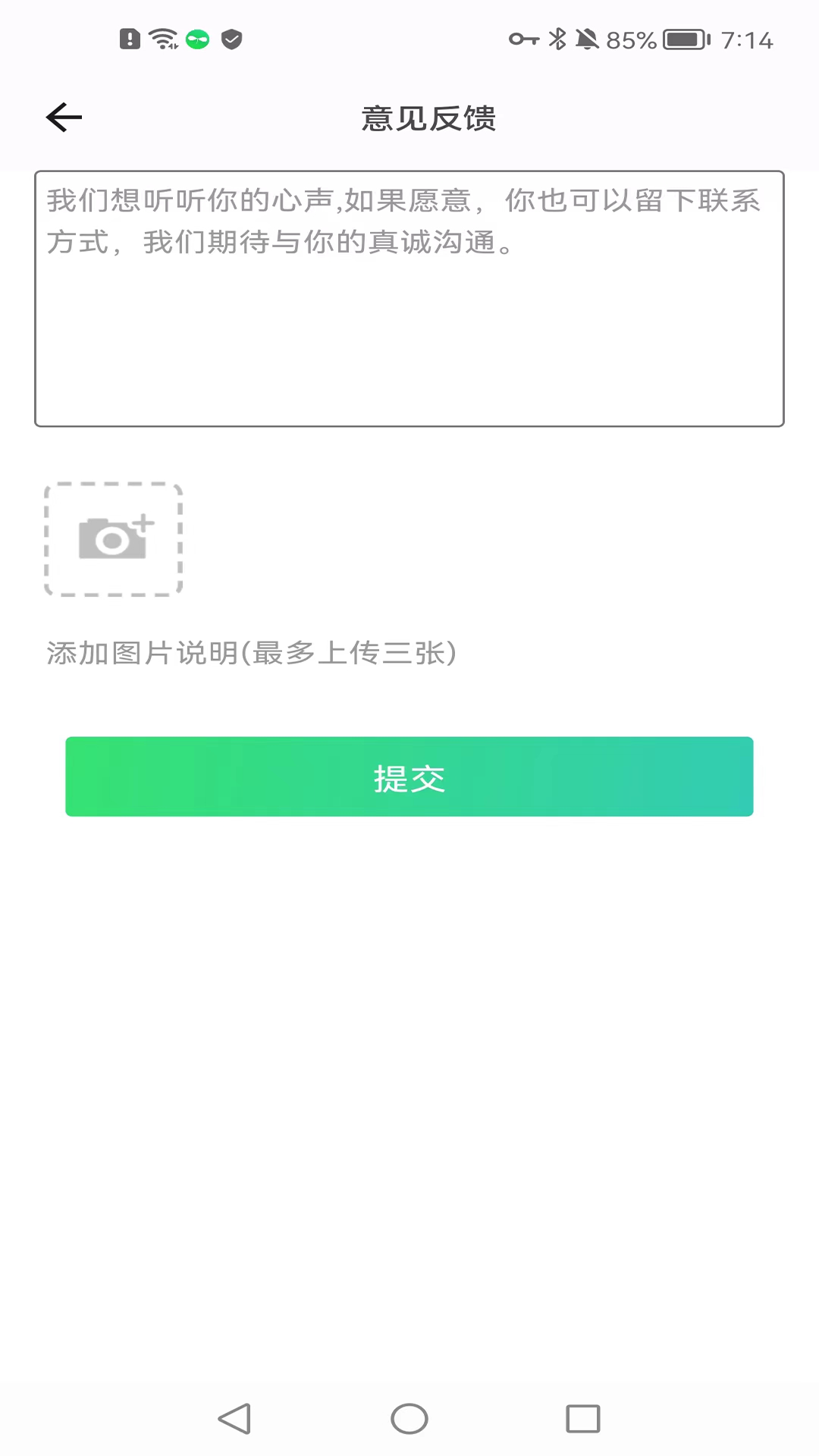Open recent apps from navigation bar
Viewport: 819px width, 1456px height.
tap(583, 1419)
